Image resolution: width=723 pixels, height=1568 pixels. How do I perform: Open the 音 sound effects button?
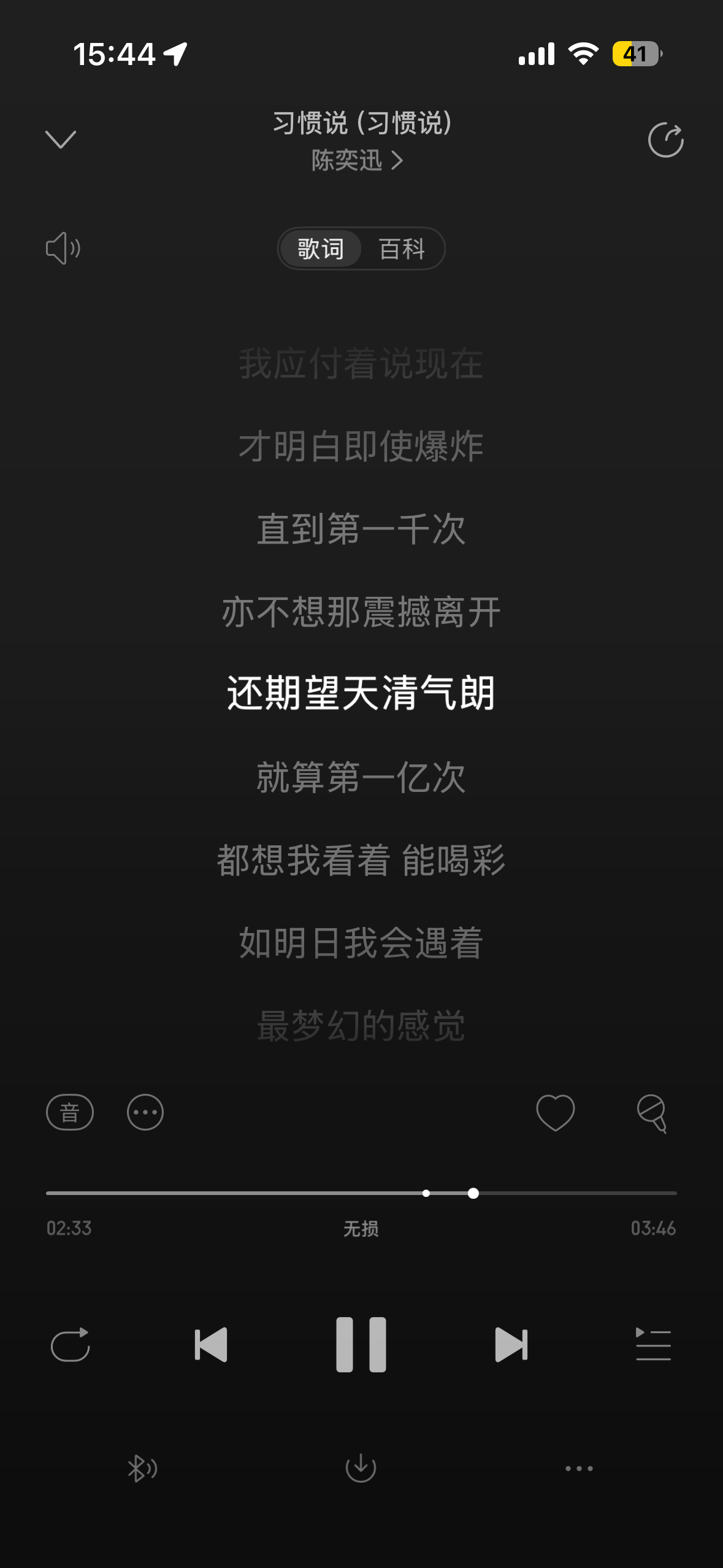pyautogui.click(x=70, y=1112)
